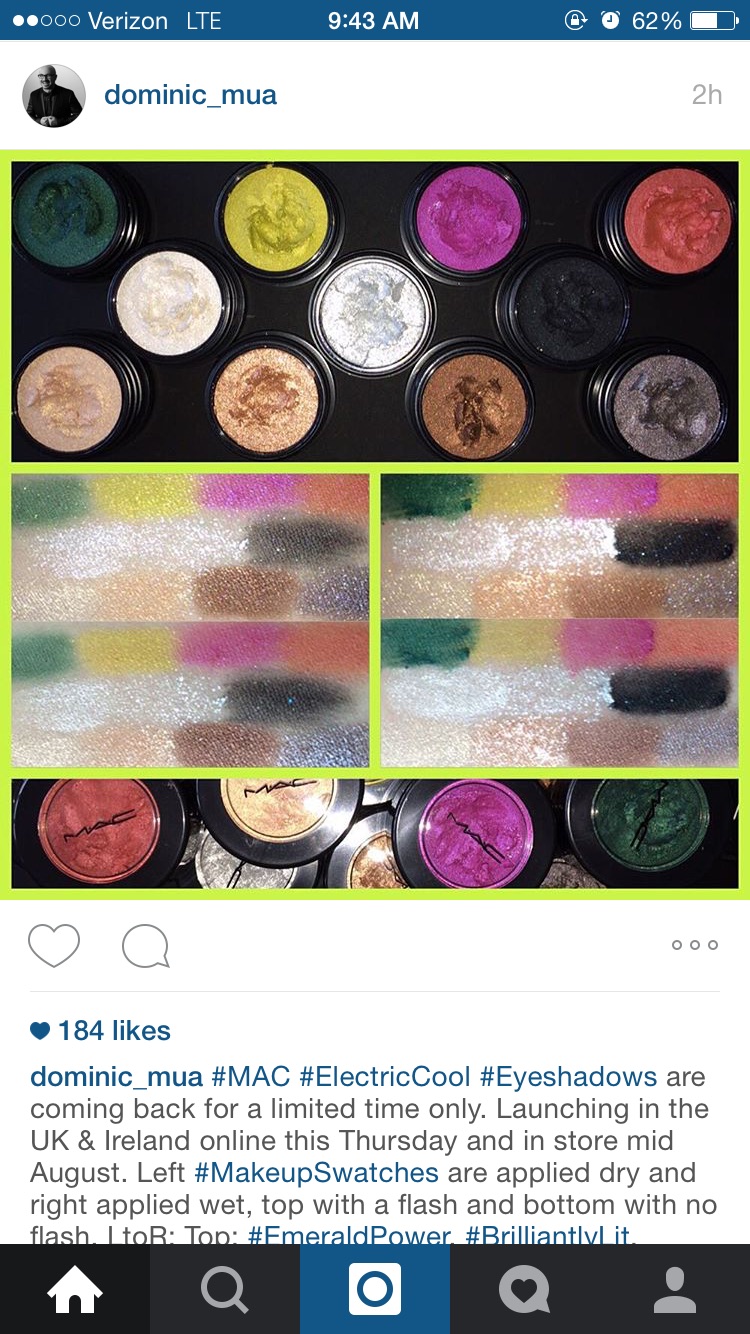This screenshot has height=1334, width=750.
Task: Open the #ElectricCool hashtag
Action: point(385,1077)
